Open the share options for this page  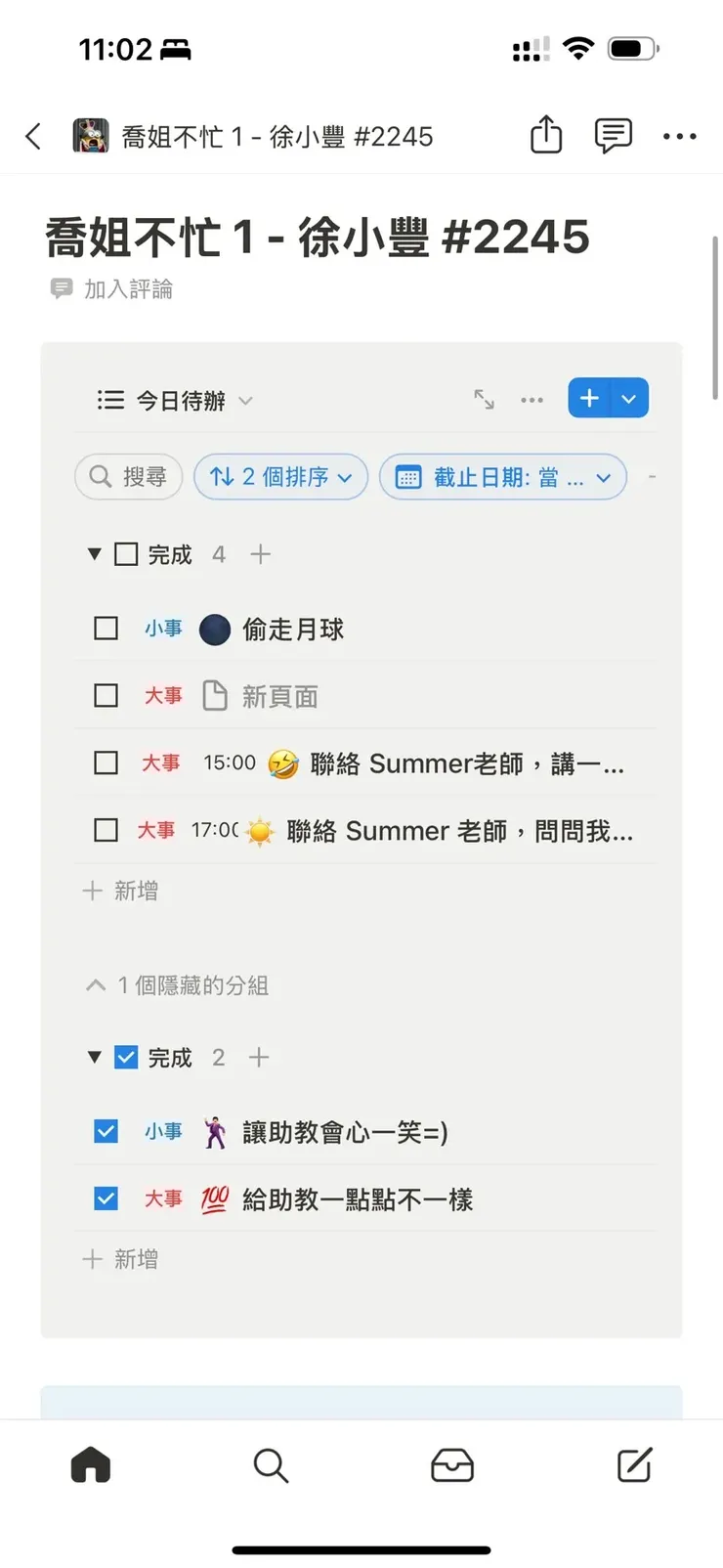tap(545, 136)
